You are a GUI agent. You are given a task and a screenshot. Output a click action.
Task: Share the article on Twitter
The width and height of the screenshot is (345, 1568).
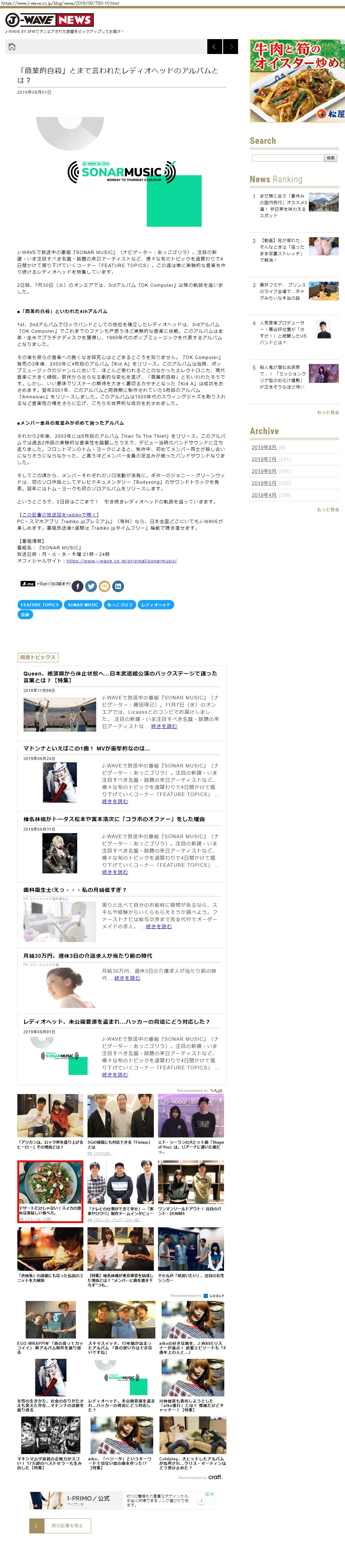[x=91, y=586]
